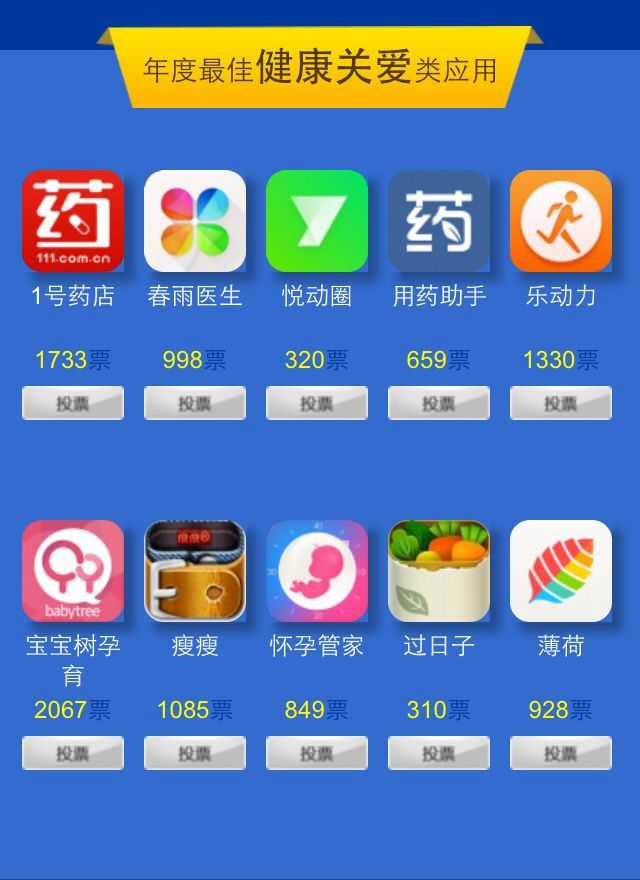Vote for 用药助手
The height and width of the screenshot is (880, 640).
coord(439,403)
